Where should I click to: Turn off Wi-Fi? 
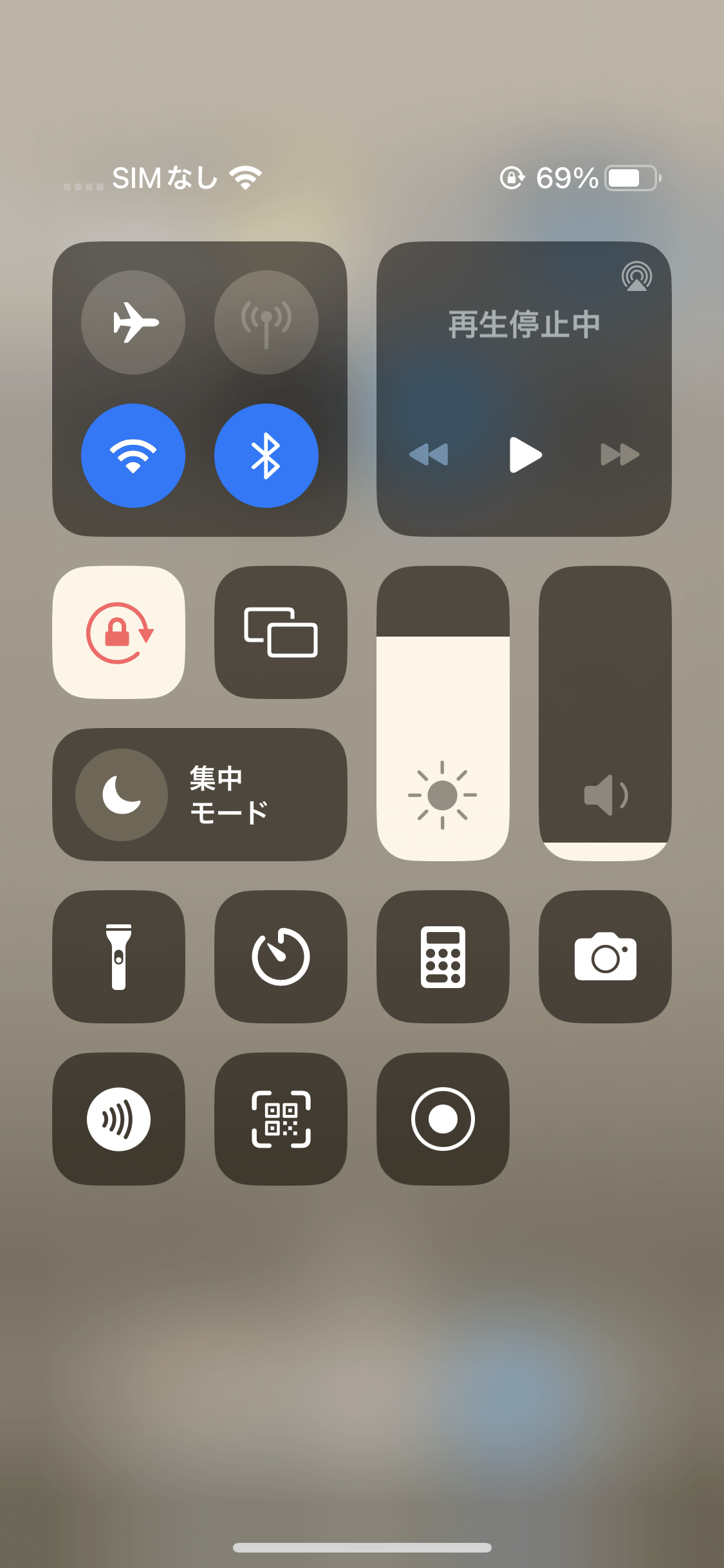pos(133,456)
